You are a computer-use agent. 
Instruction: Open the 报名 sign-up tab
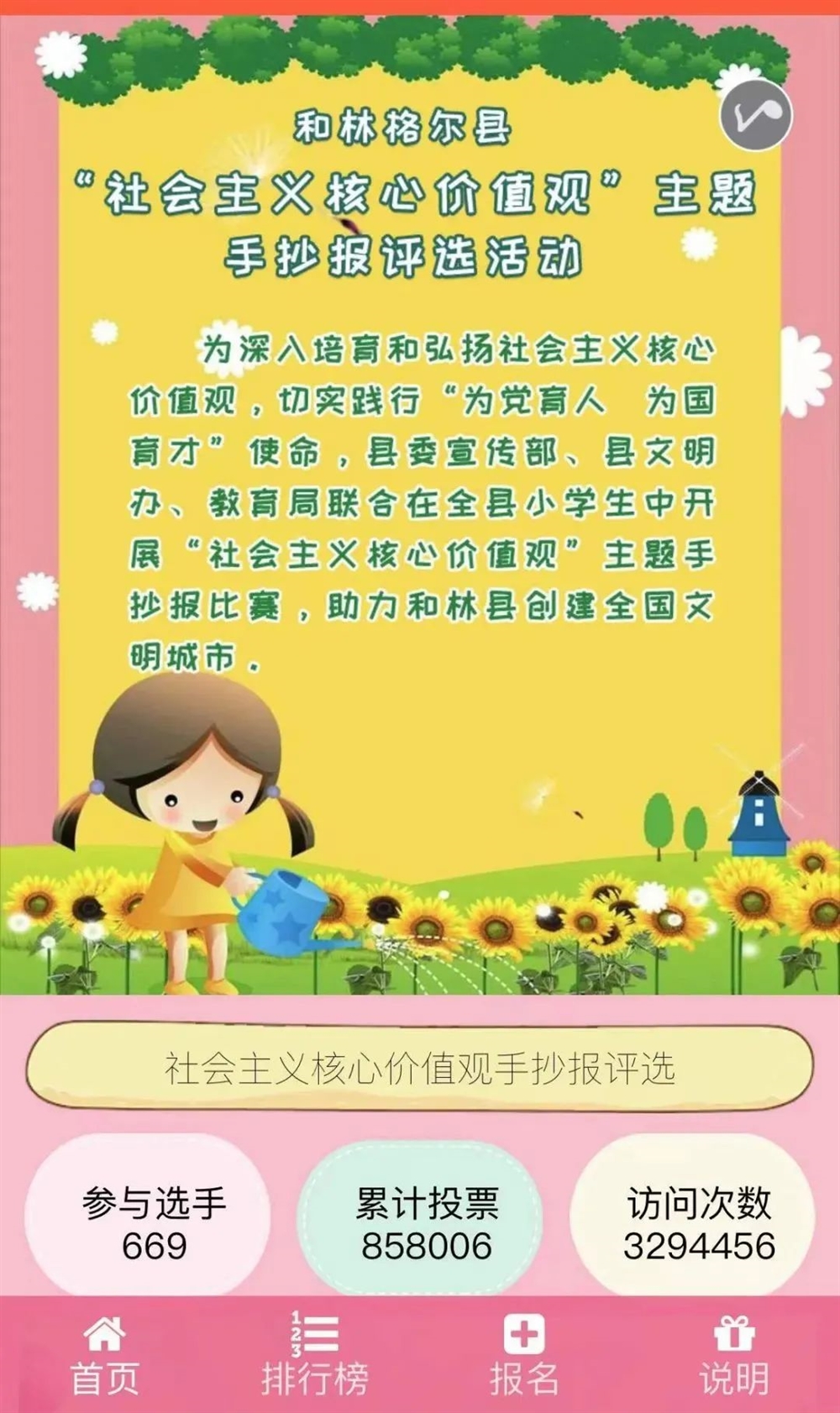[524, 1354]
